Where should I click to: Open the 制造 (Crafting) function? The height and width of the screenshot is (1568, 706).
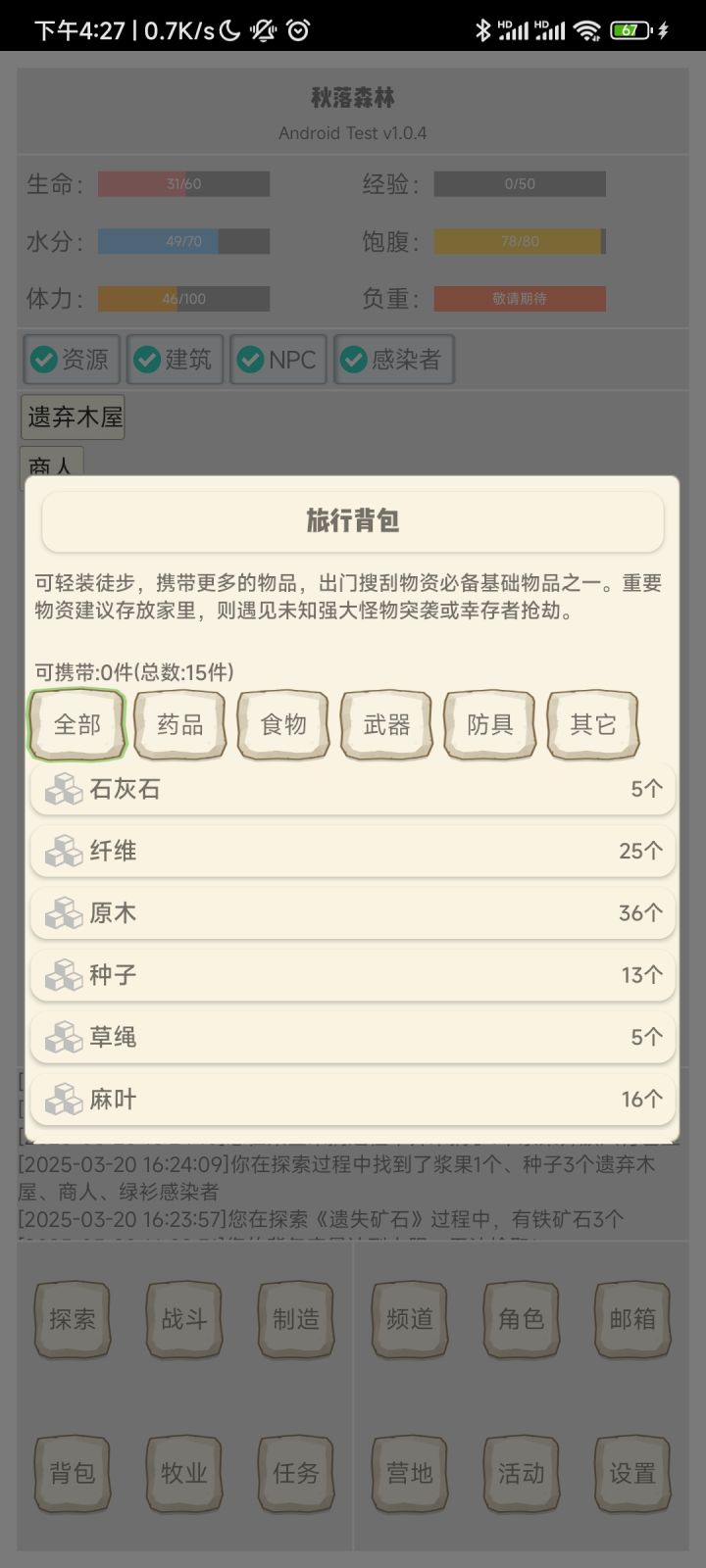coord(295,1319)
